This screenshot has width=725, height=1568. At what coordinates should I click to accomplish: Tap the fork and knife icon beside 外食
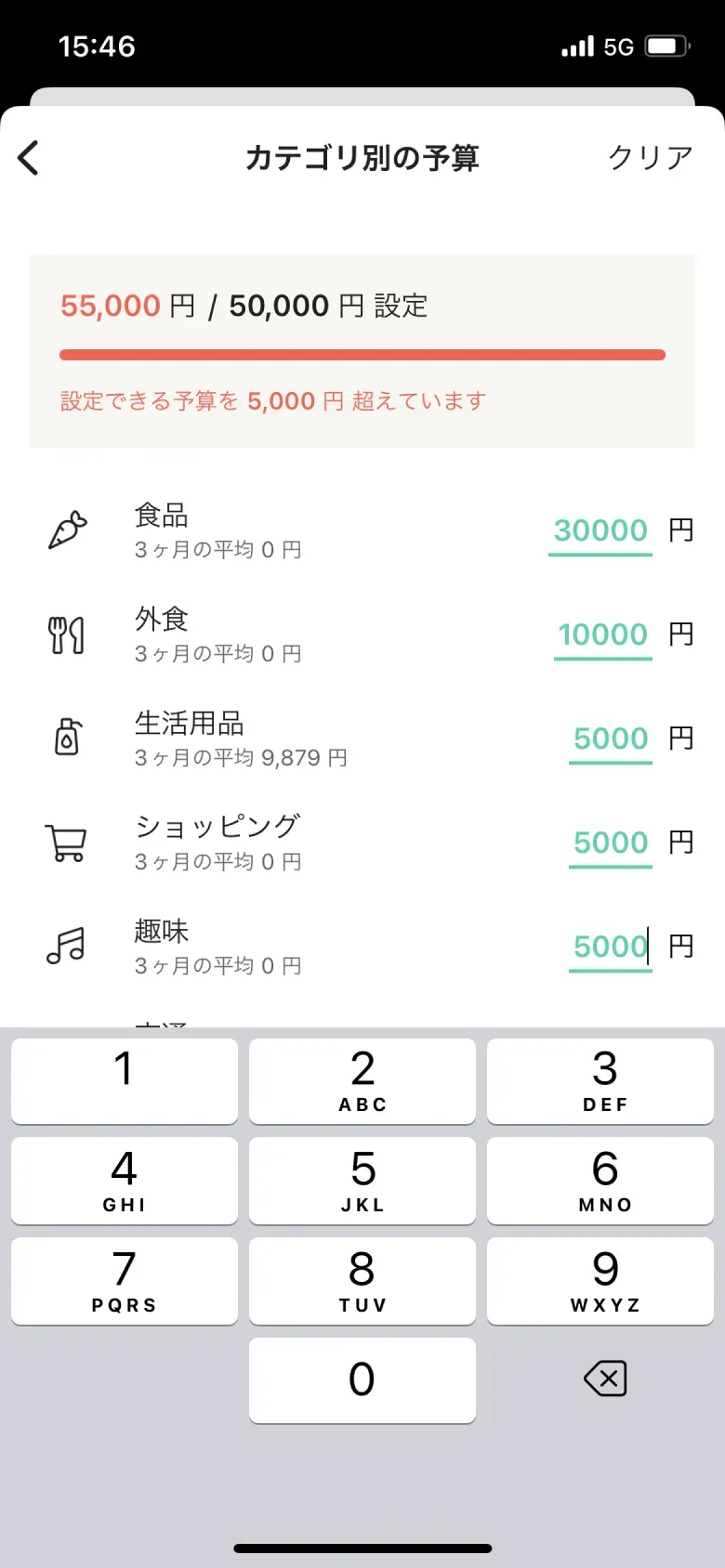(x=65, y=634)
